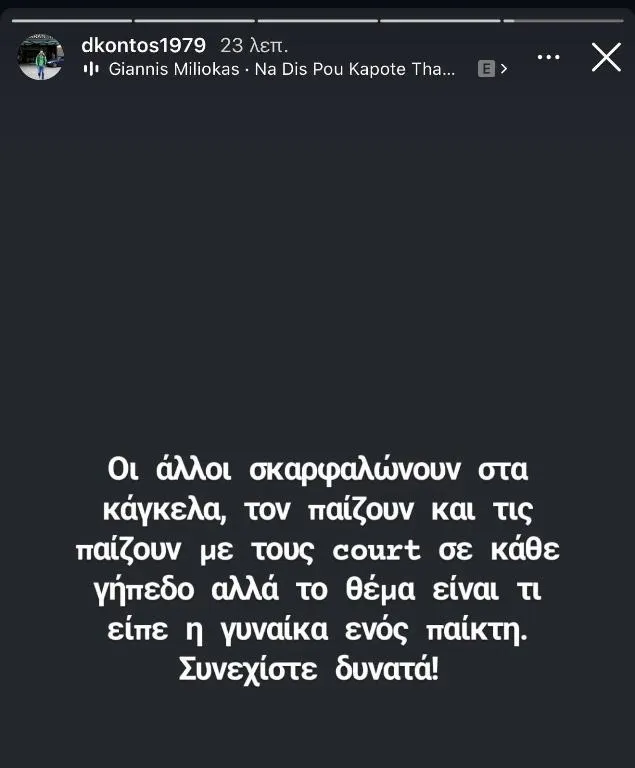The height and width of the screenshot is (768, 635).
Task: Open the dkontos1979 username link
Action: pyautogui.click(x=143, y=45)
